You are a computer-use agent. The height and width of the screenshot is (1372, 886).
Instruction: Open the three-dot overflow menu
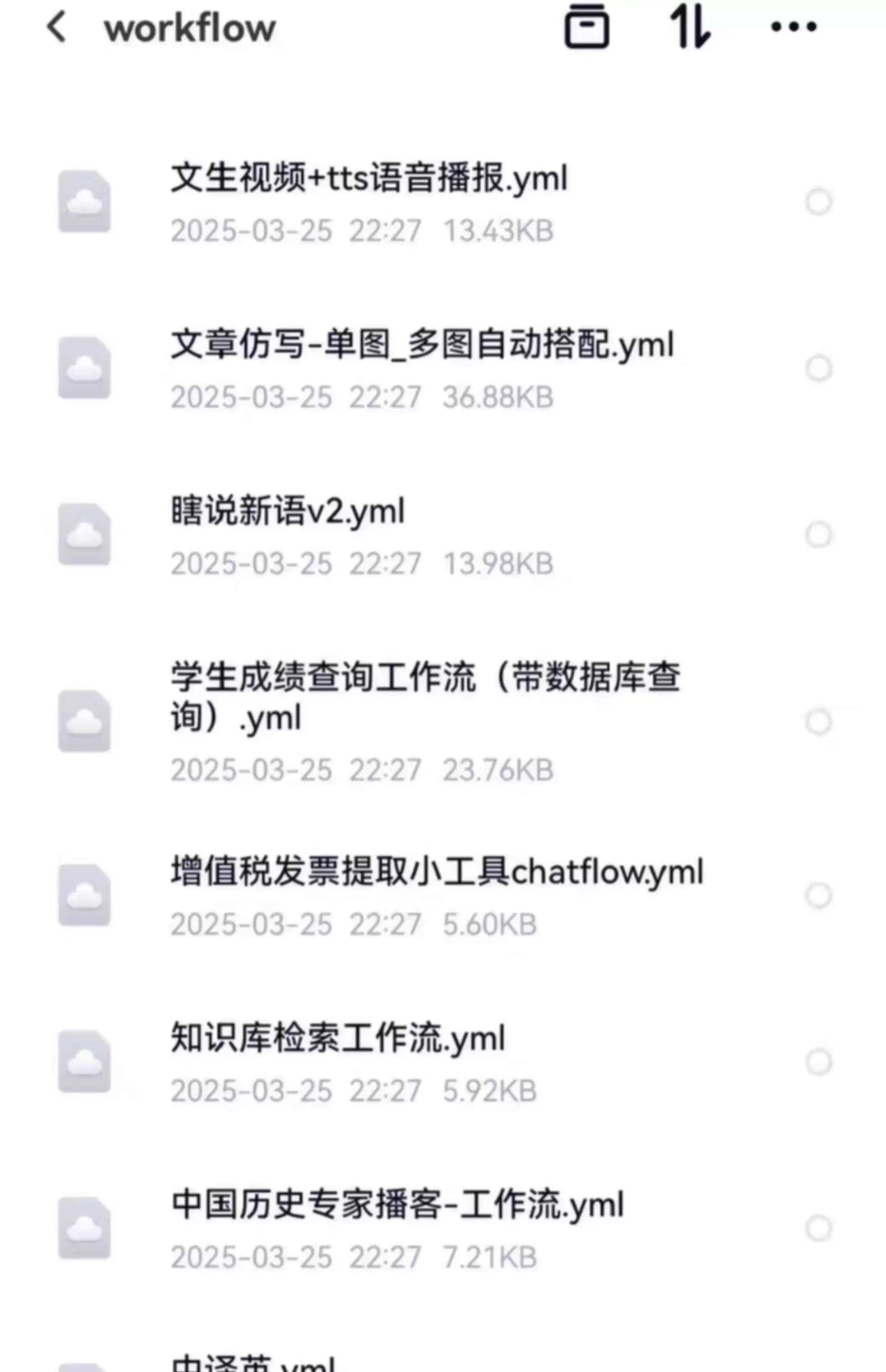(793, 27)
